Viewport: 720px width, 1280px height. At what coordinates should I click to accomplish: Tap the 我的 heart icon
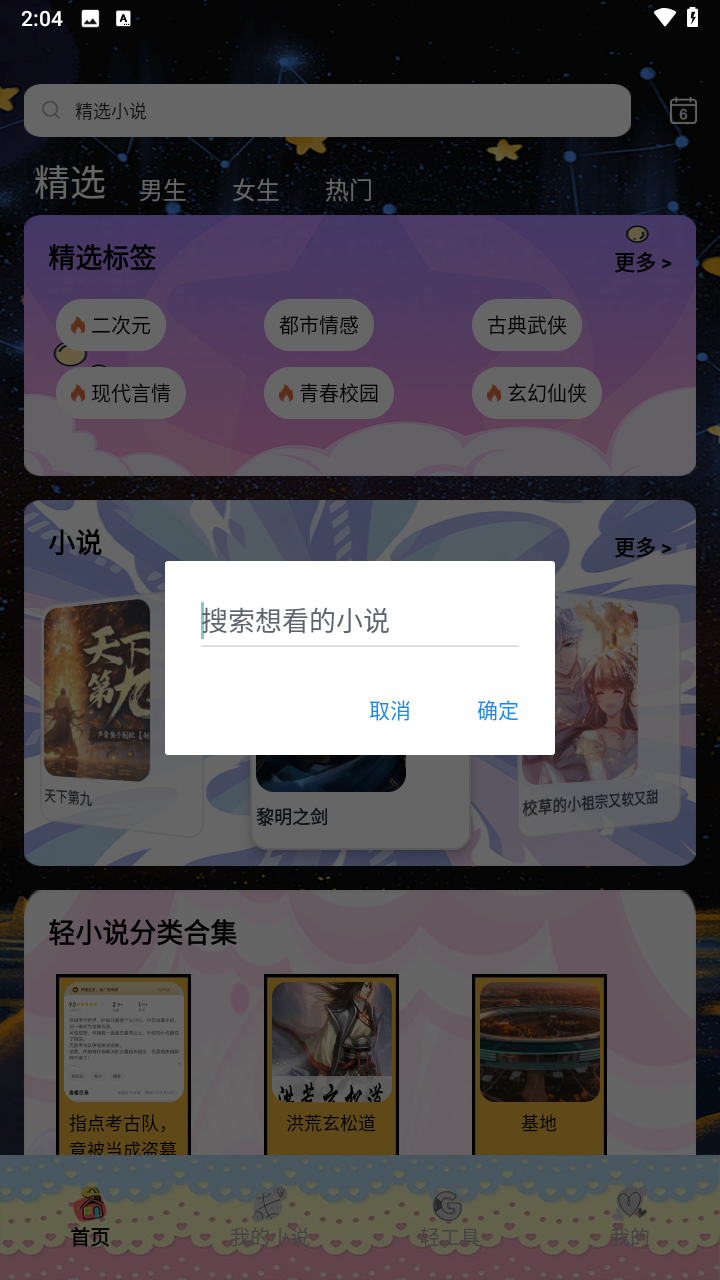[x=628, y=1205]
